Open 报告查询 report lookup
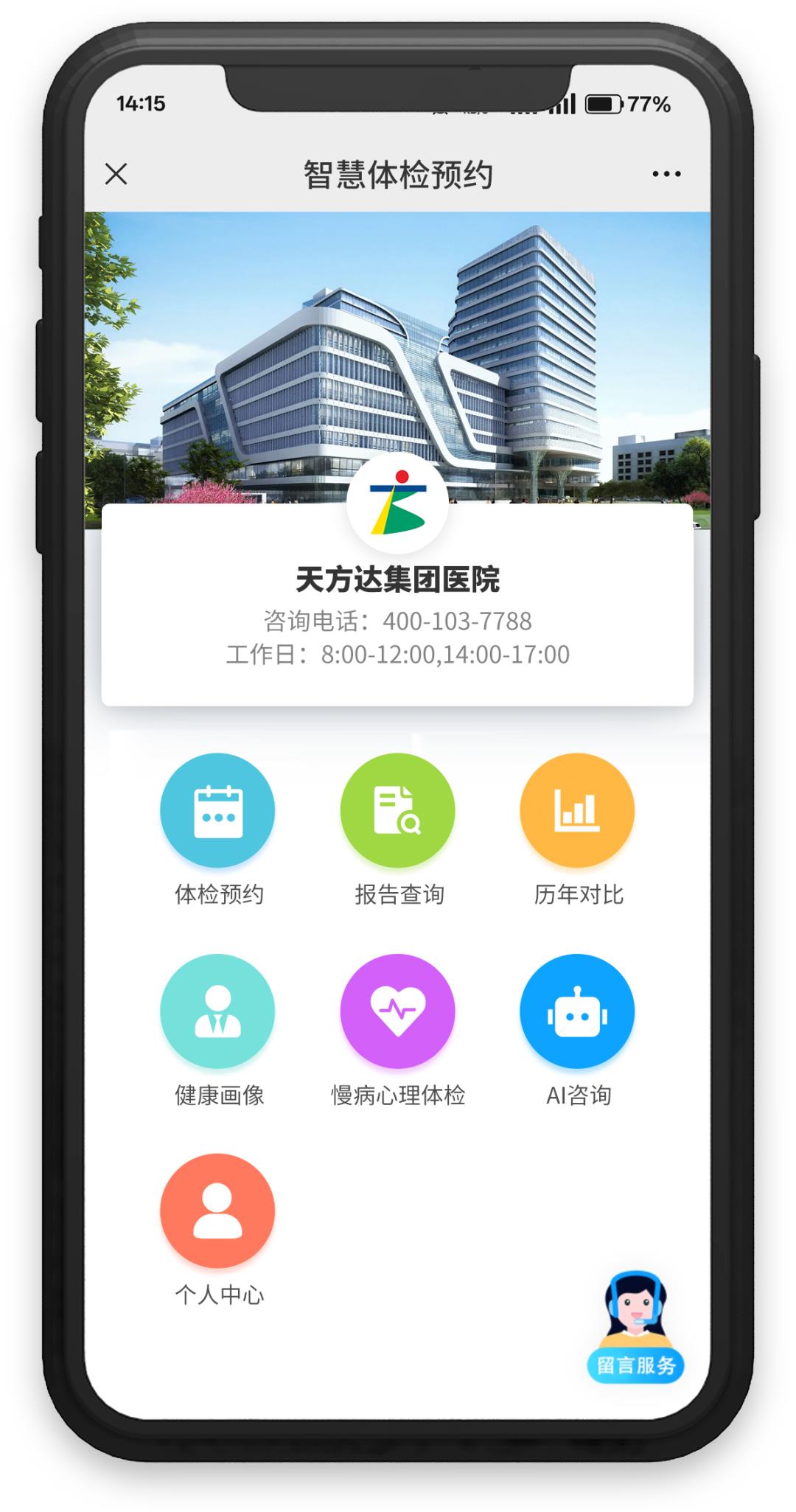The width and height of the screenshot is (796, 1512). [397, 810]
